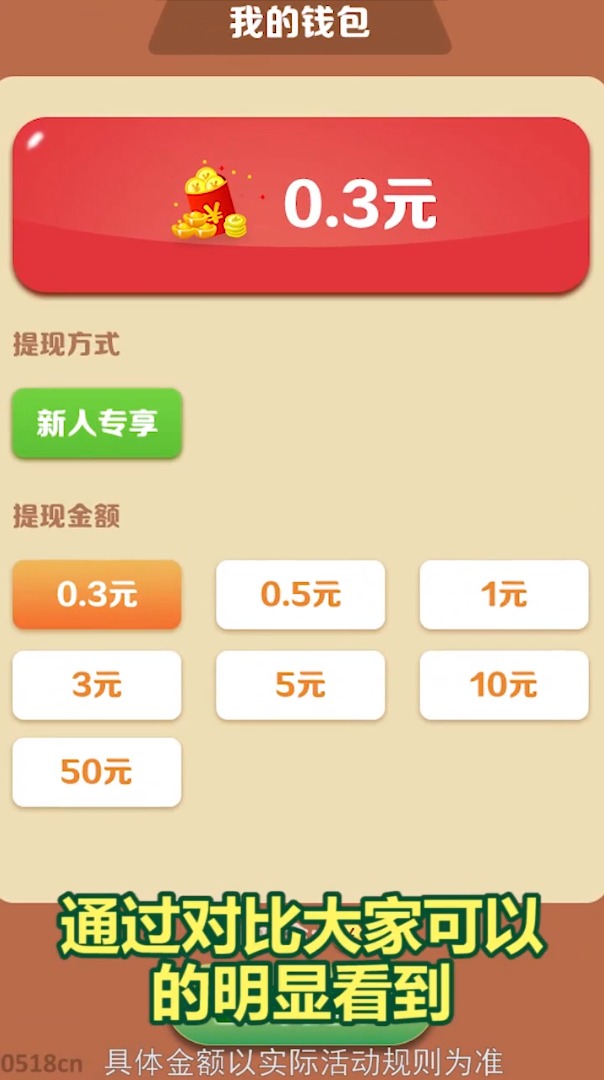This screenshot has height=1080, width=604.
Task: Choose the 3元 withdrawal option
Action: (97, 685)
